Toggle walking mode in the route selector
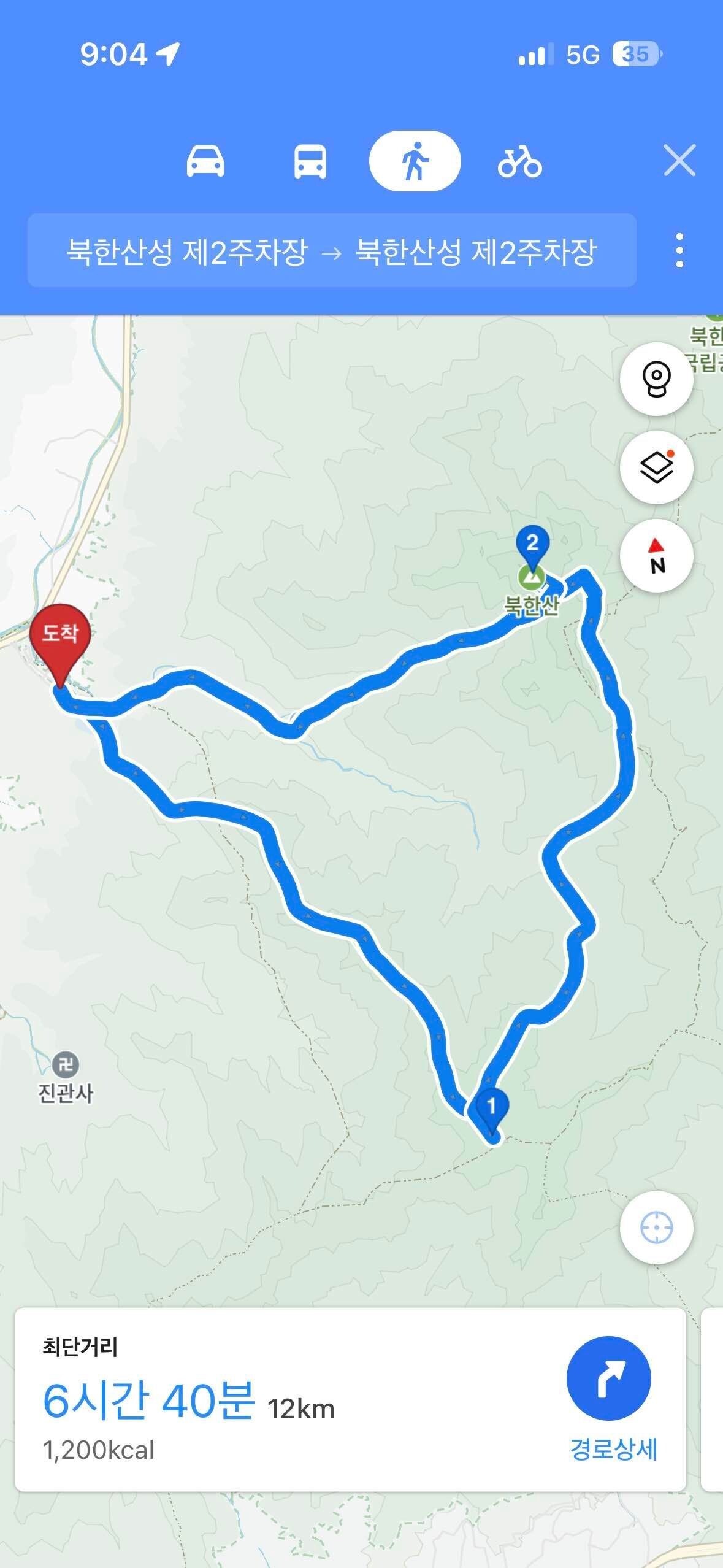The width and height of the screenshot is (723, 1568). tap(415, 161)
